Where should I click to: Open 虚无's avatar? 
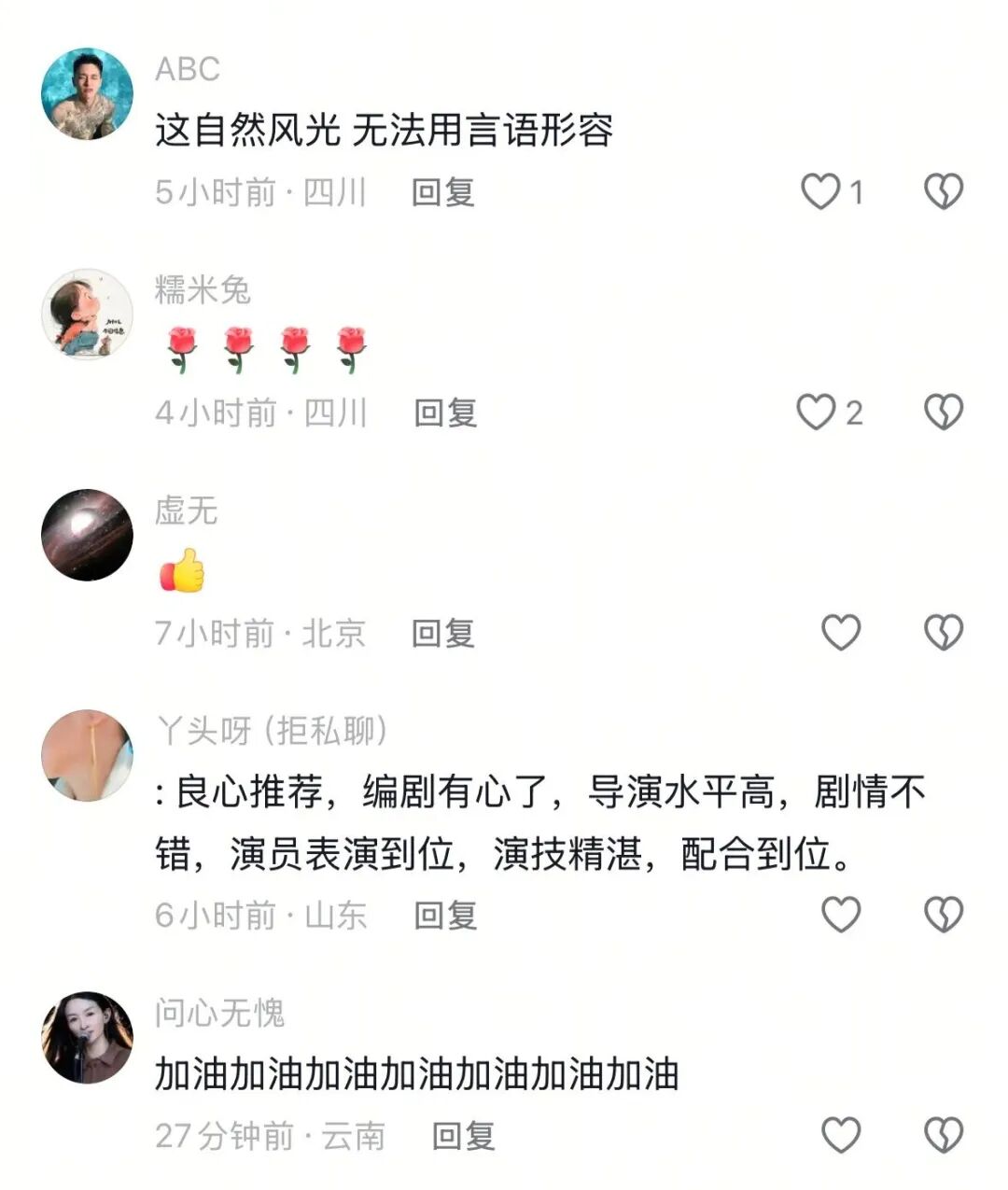click(87, 535)
